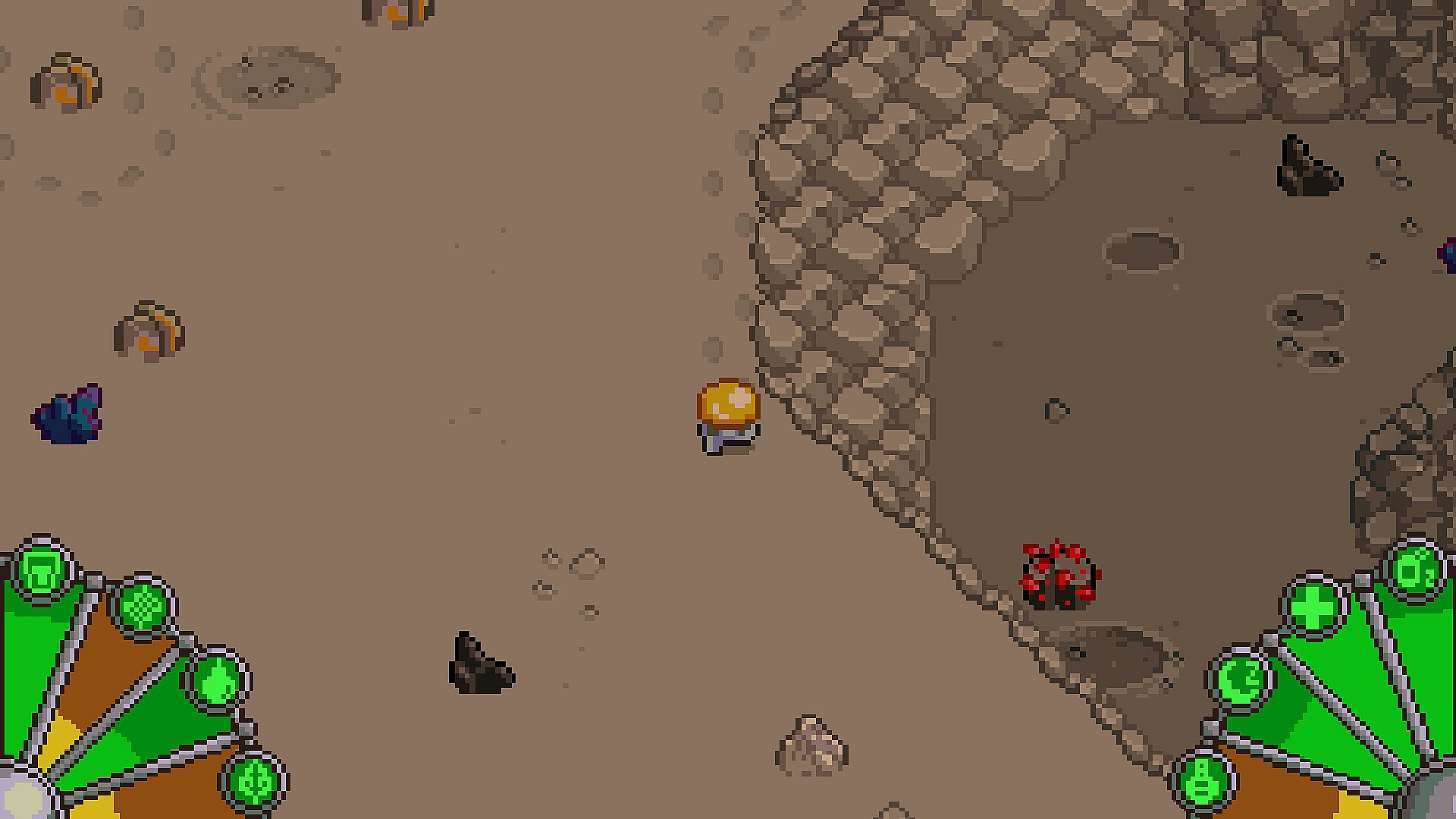This screenshot has height=819, width=1456.
Task: Tap the diamond grid gauge icon
Action: 144,607
